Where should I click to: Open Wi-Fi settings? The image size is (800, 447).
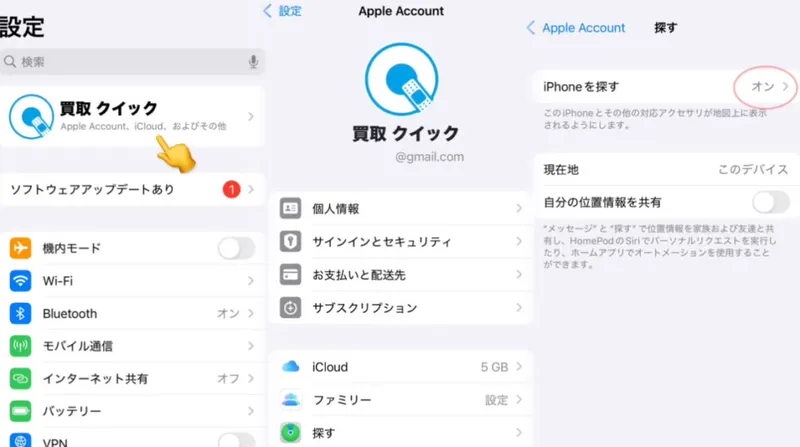point(132,281)
